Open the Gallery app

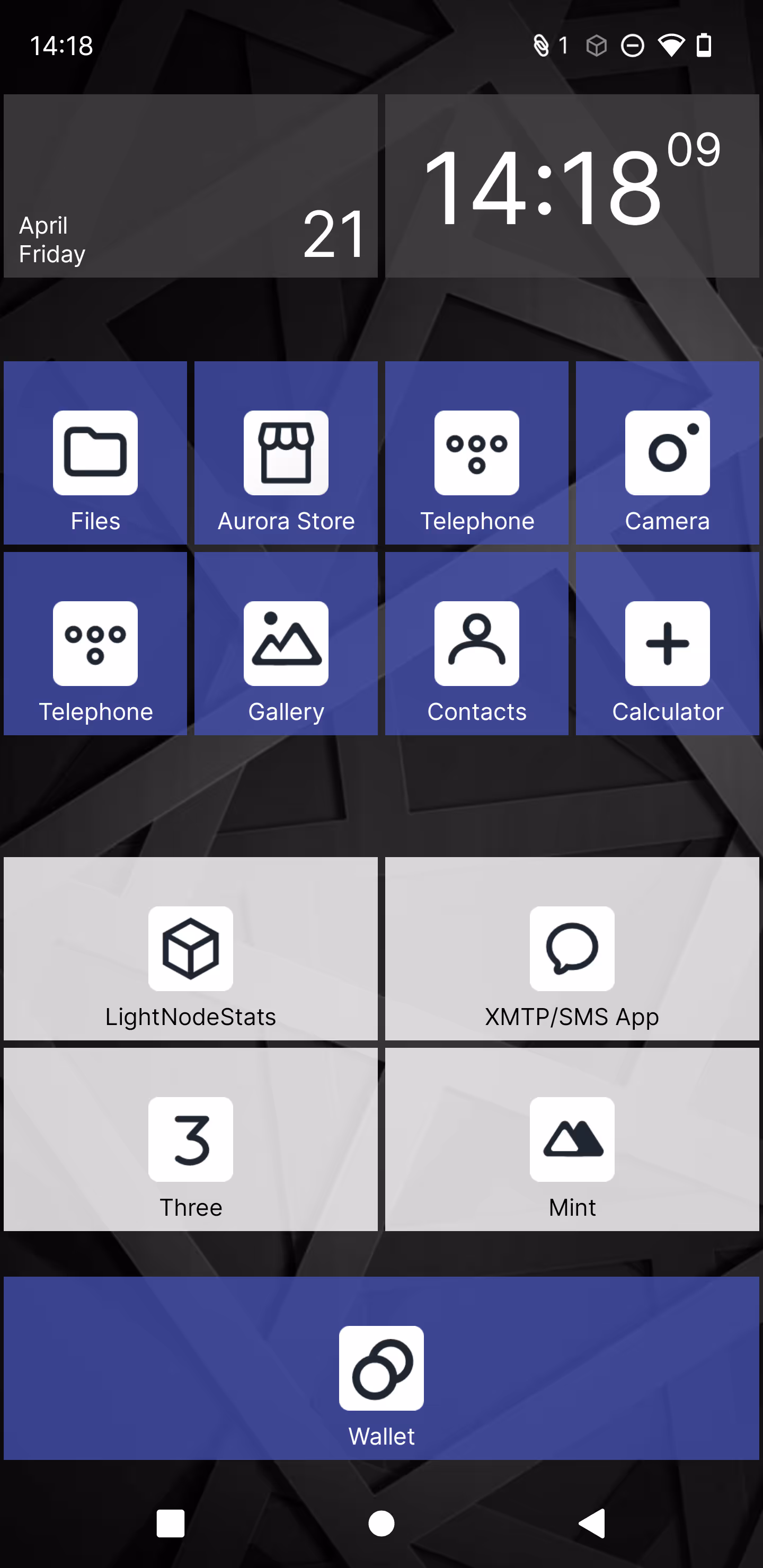click(286, 644)
